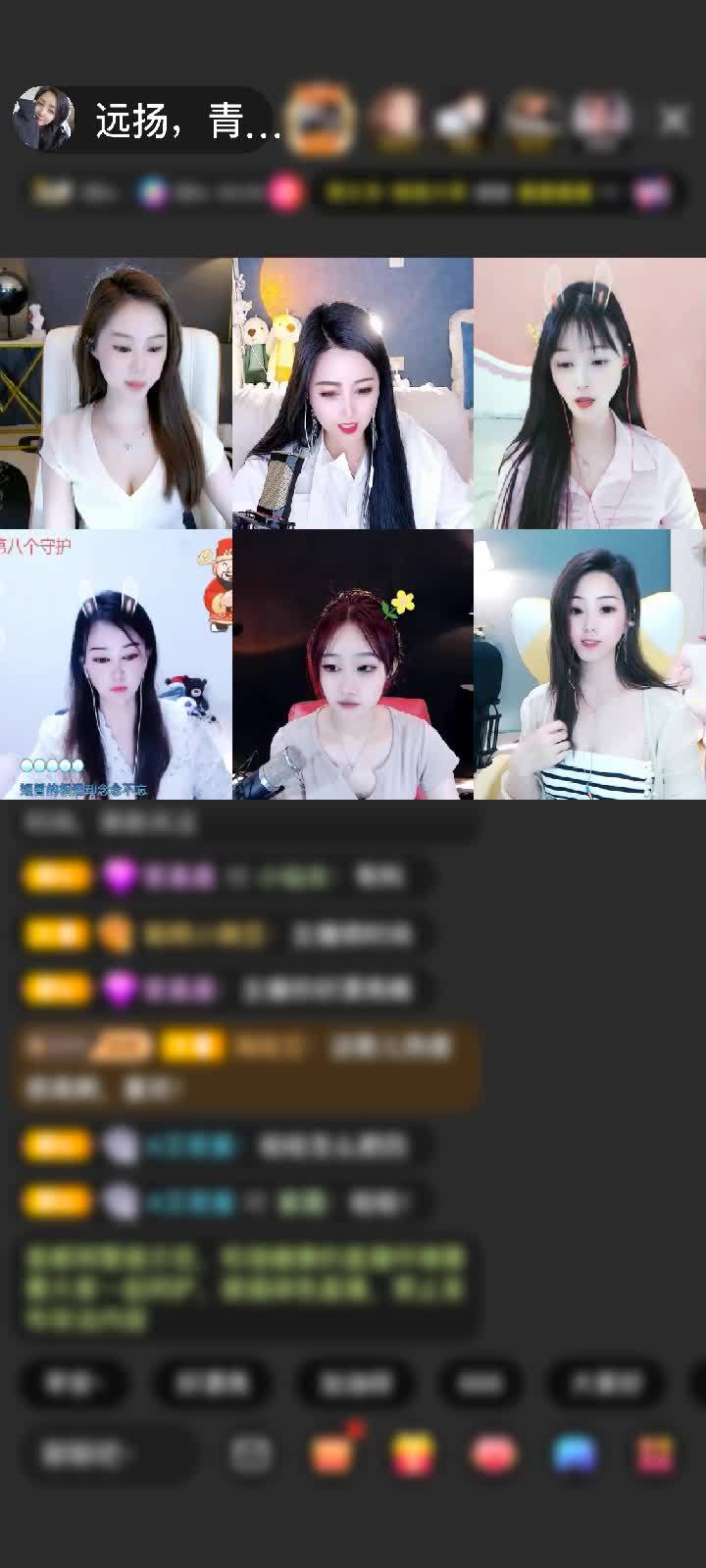Open the pink heart icon in bottom bar
Viewport: 706px width, 1568px height.
(494, 1454)
